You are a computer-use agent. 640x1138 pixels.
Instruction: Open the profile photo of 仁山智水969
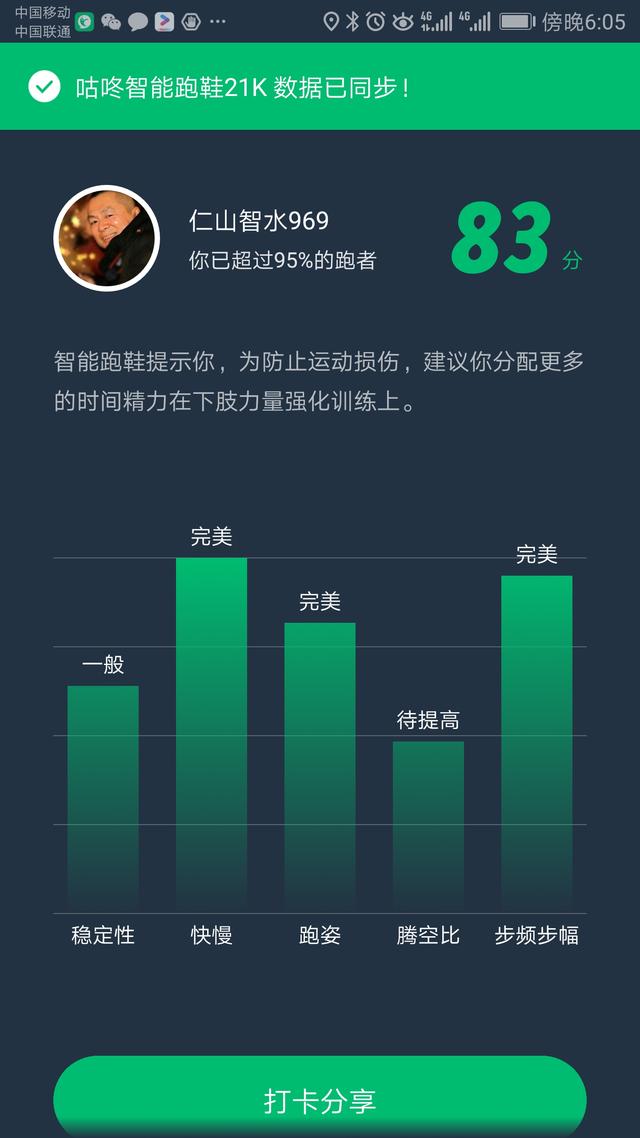coord(106,237)
